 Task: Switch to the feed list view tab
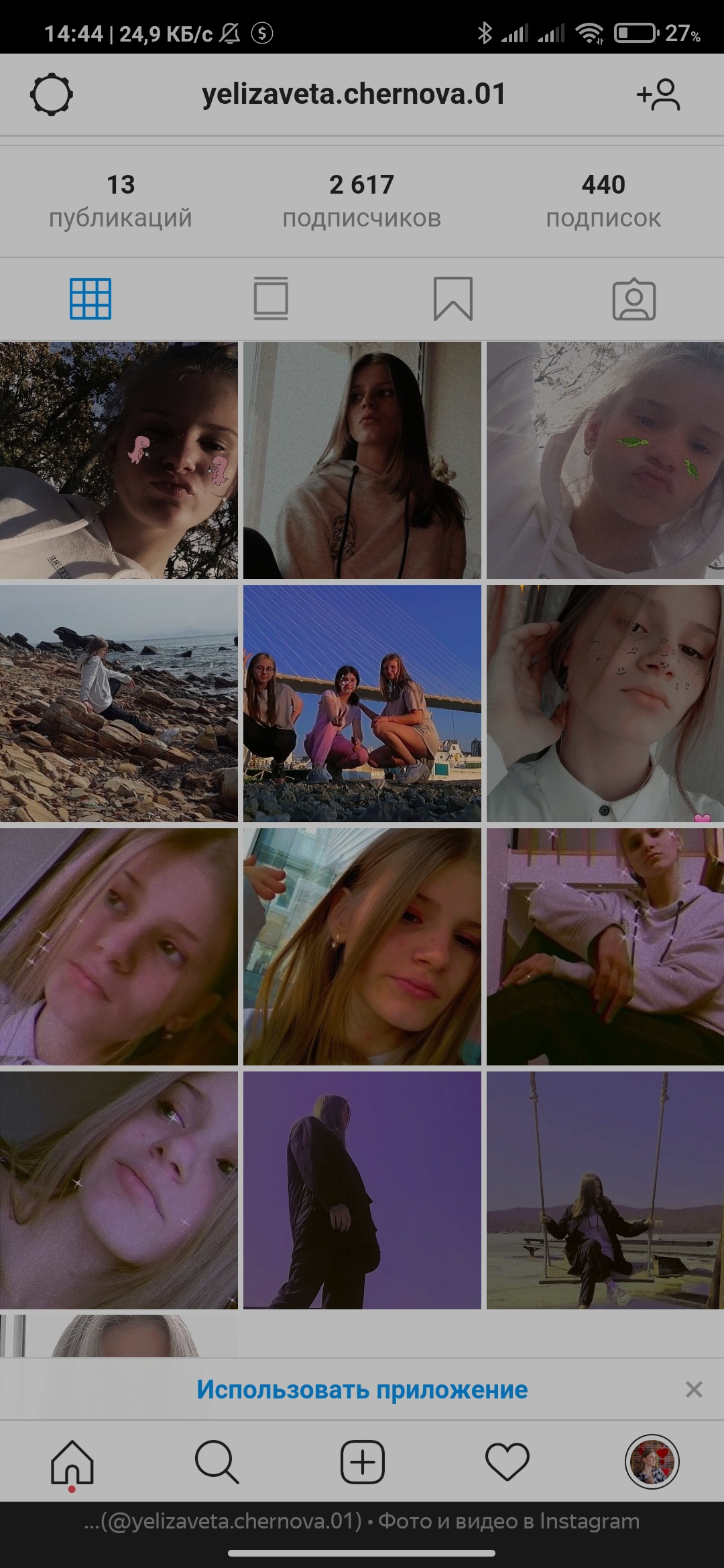click(271, 299)
